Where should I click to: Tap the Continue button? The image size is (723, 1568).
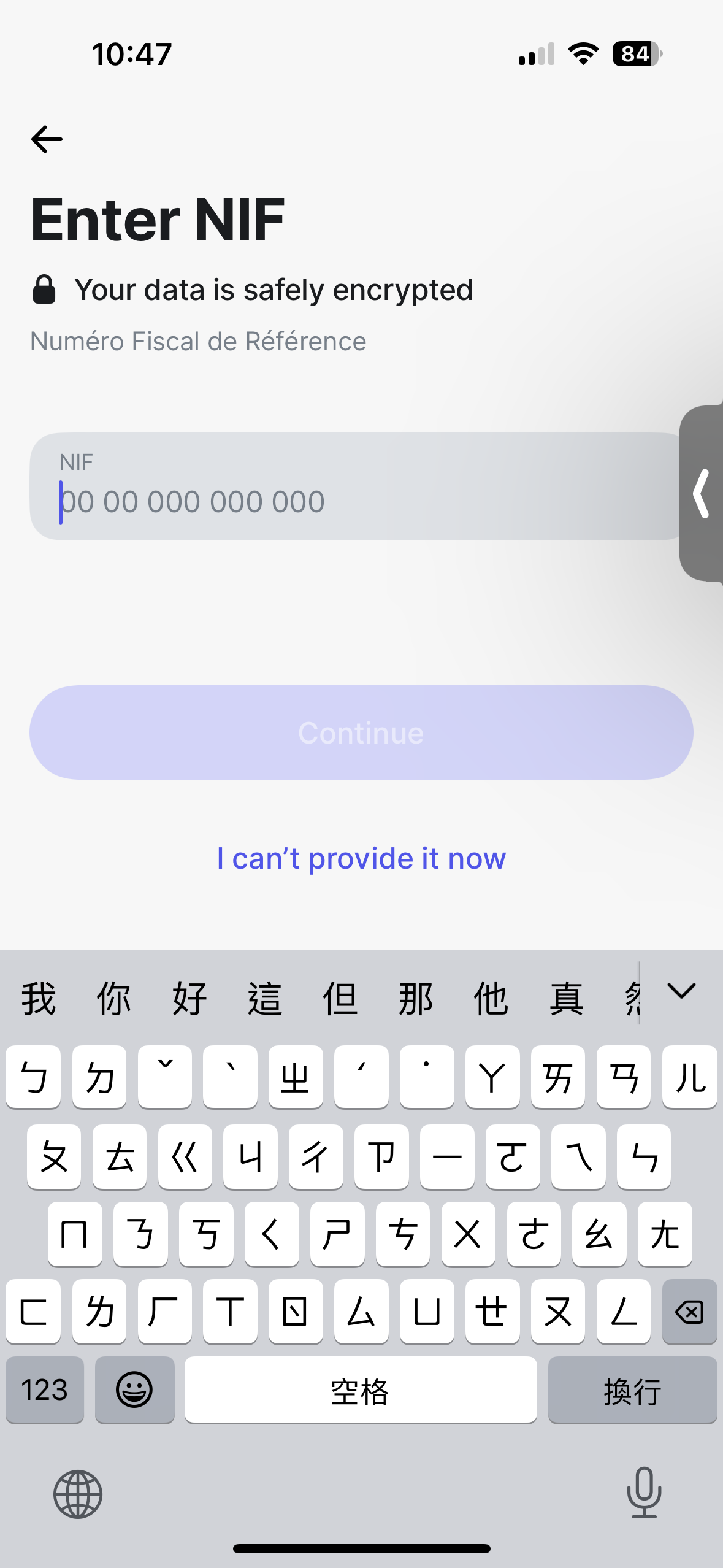click(x=361, y=732)
